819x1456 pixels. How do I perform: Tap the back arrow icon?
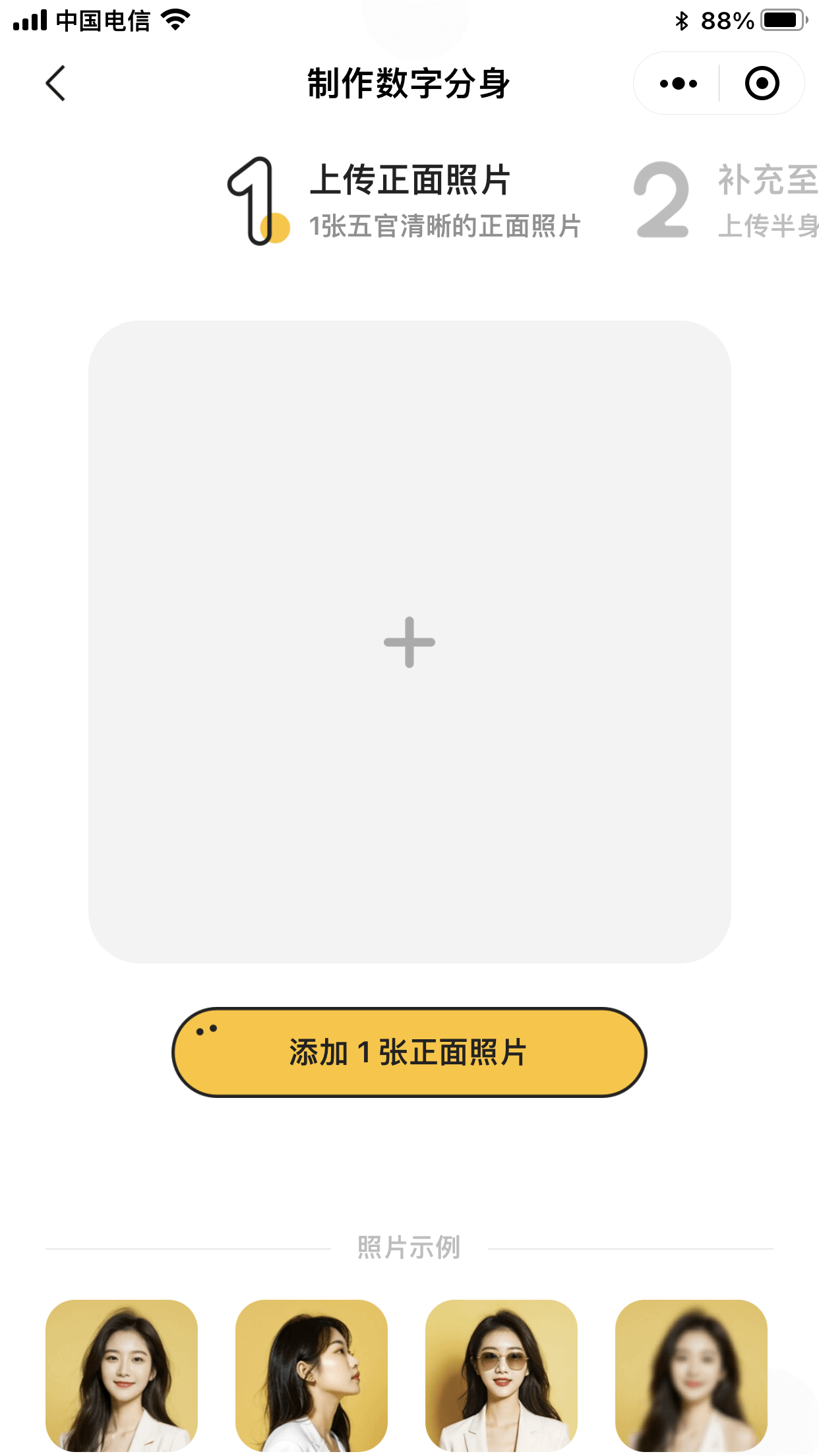[x=55, y=83]
